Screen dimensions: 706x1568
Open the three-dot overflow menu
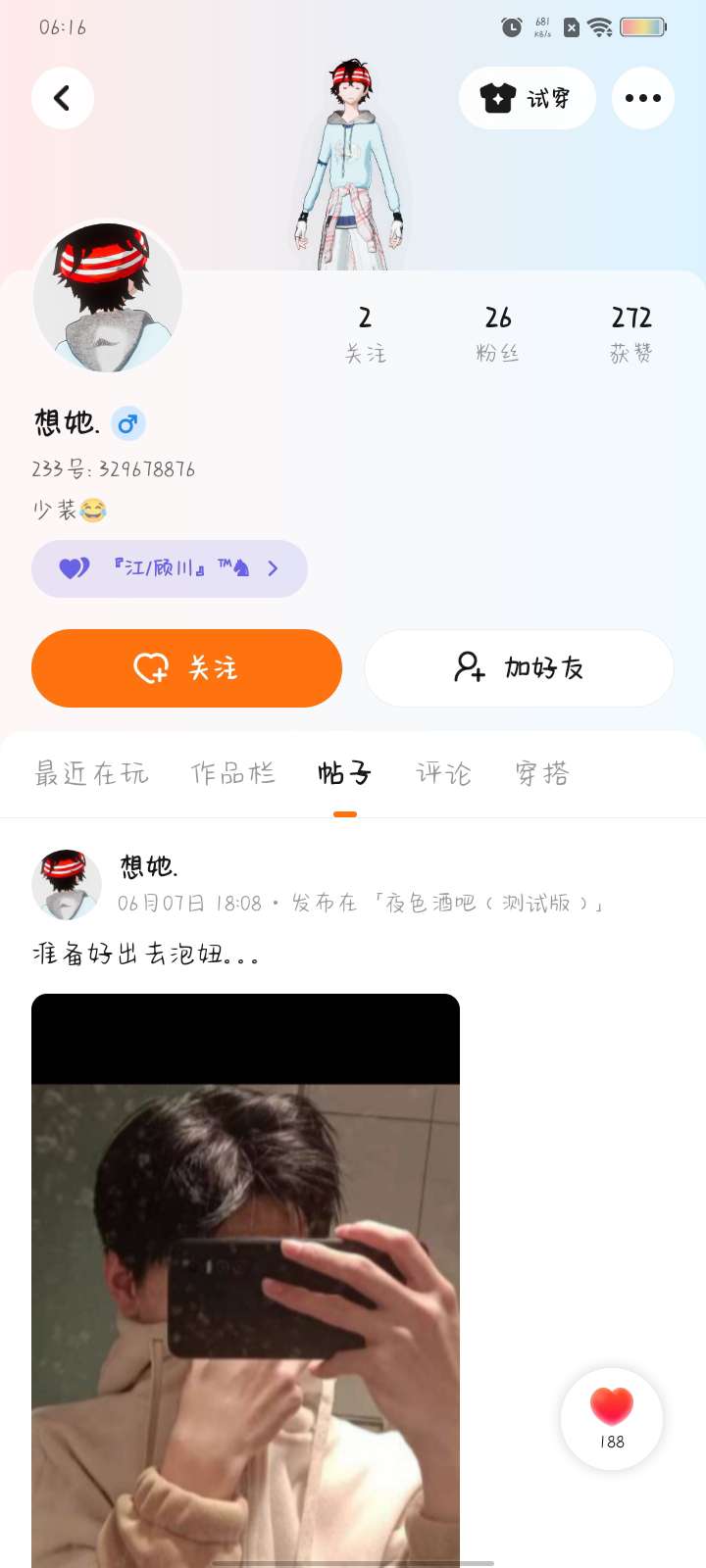642,98
